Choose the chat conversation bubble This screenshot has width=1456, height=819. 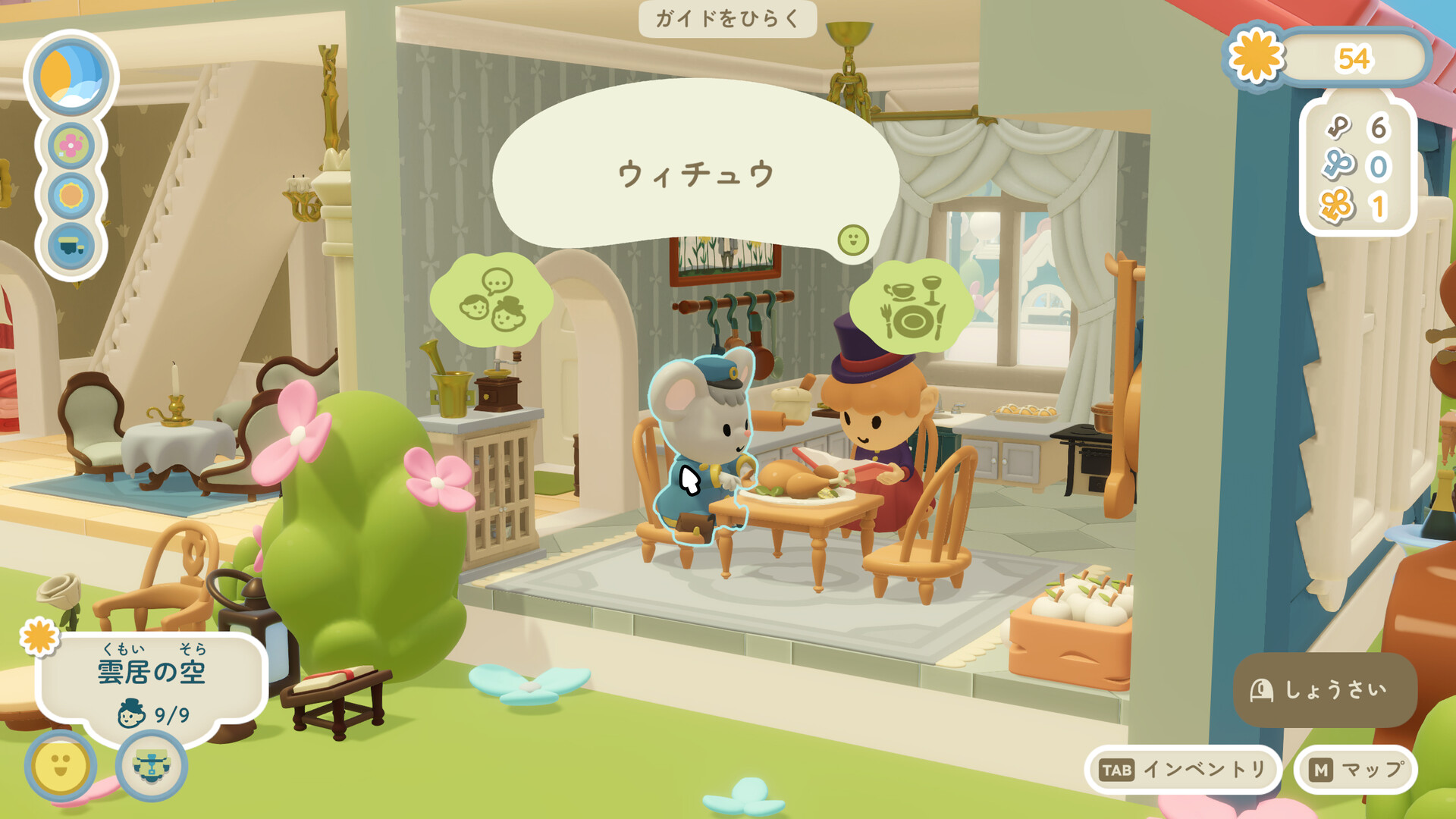pyautogui.click(x=491, y=301)
